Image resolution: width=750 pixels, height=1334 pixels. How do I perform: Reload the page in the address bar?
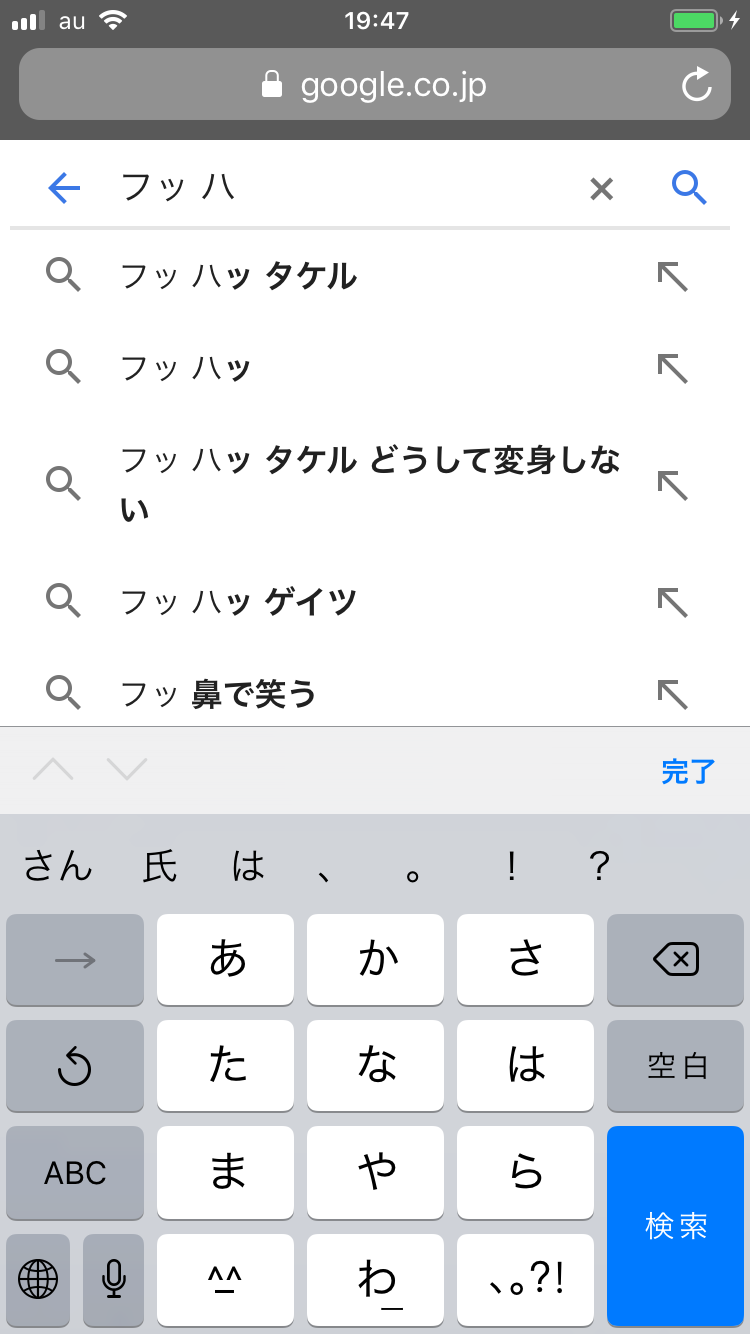pos(696,85)
